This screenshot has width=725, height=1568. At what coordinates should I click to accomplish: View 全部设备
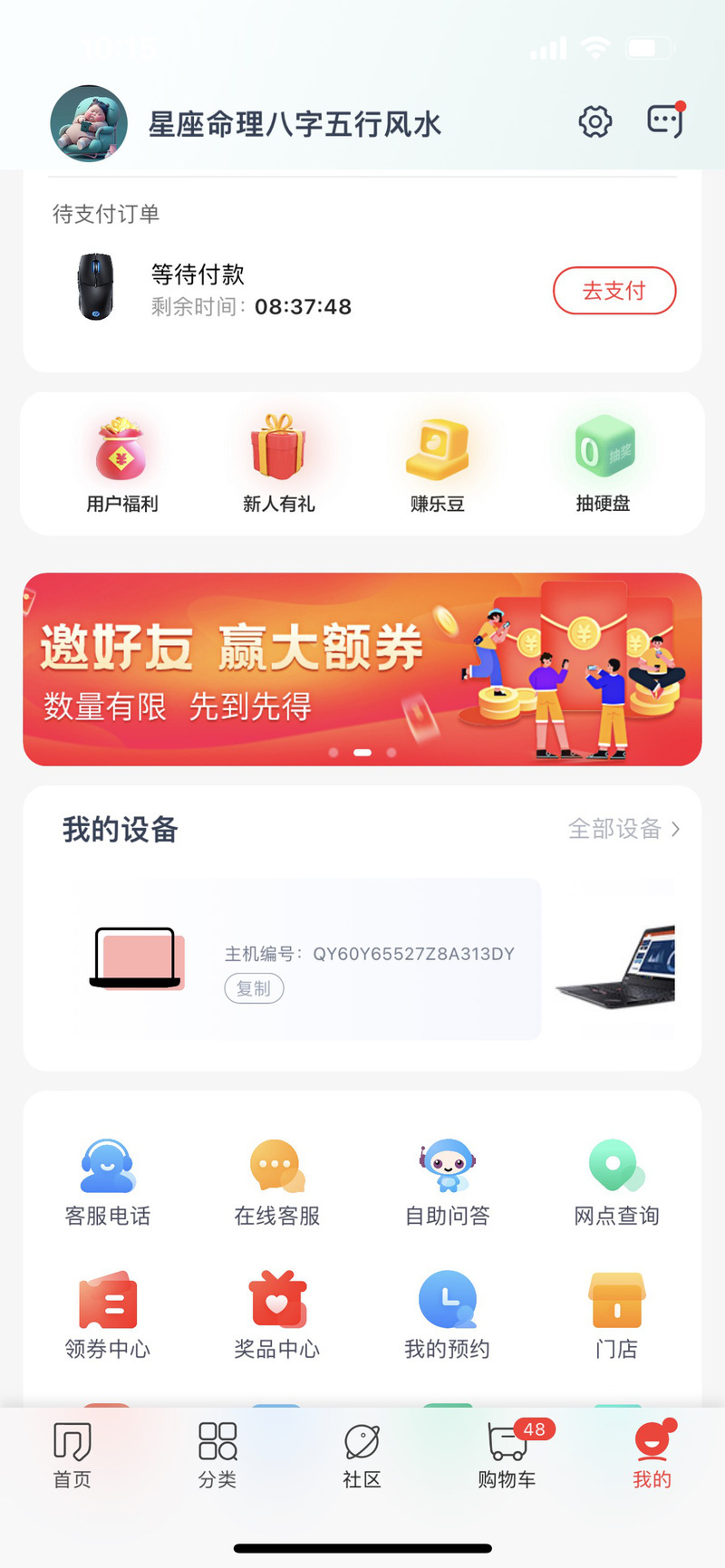623,829
